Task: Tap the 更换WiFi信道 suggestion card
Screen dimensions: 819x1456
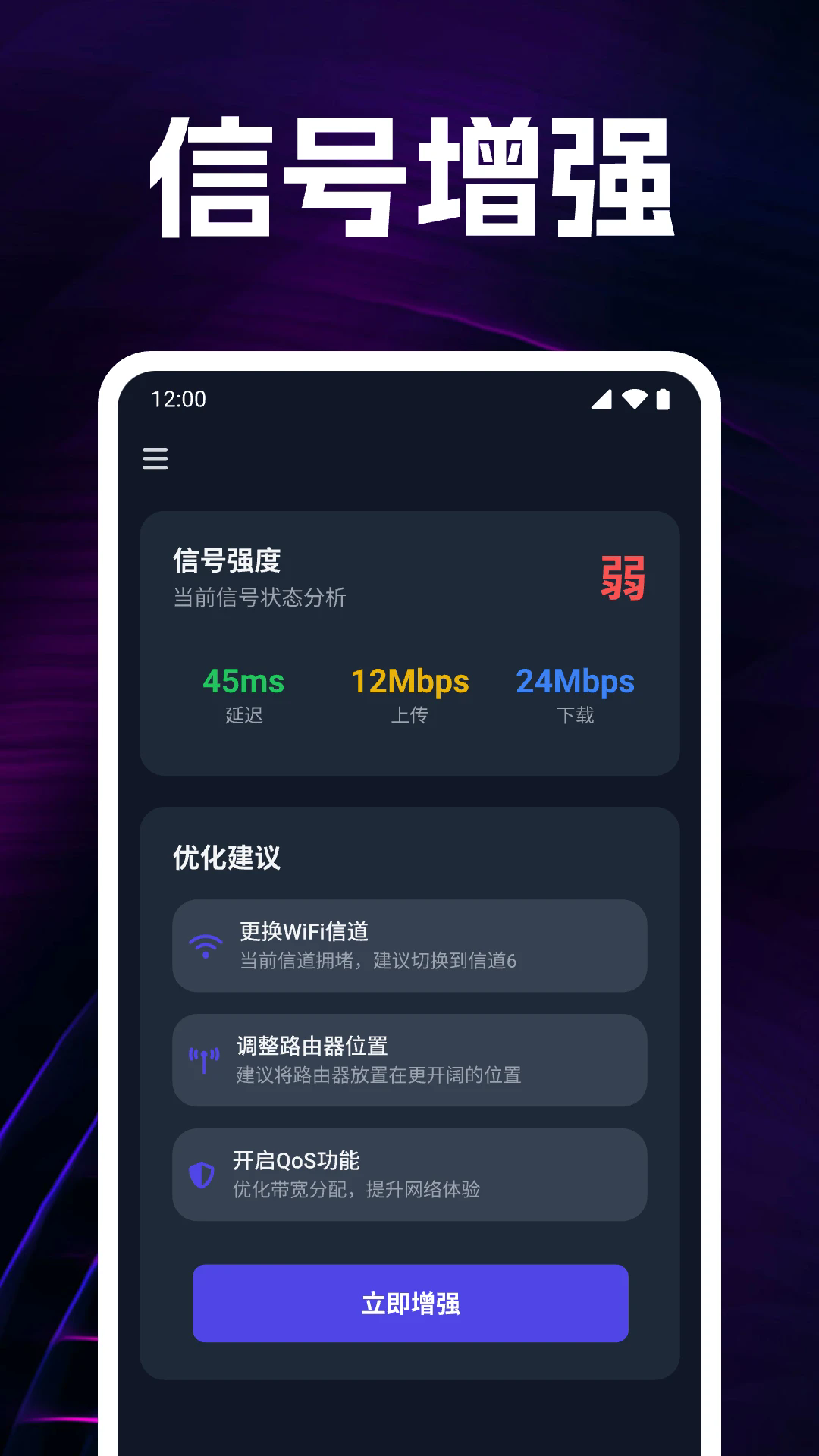Action: pyautogui.click(x=409, y=946)
